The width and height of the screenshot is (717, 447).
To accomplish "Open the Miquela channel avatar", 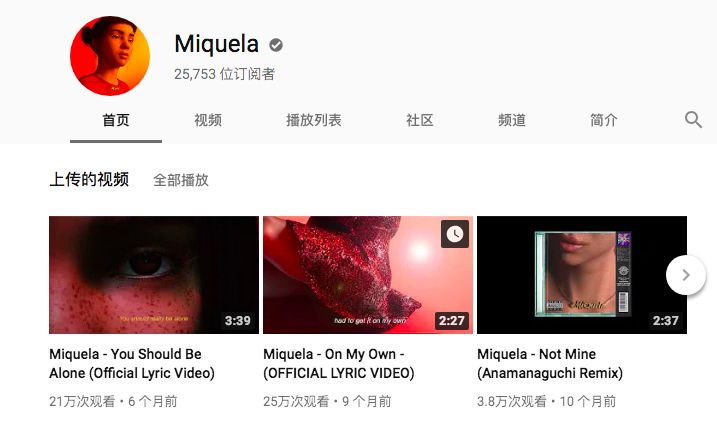I will coord(110,56).
